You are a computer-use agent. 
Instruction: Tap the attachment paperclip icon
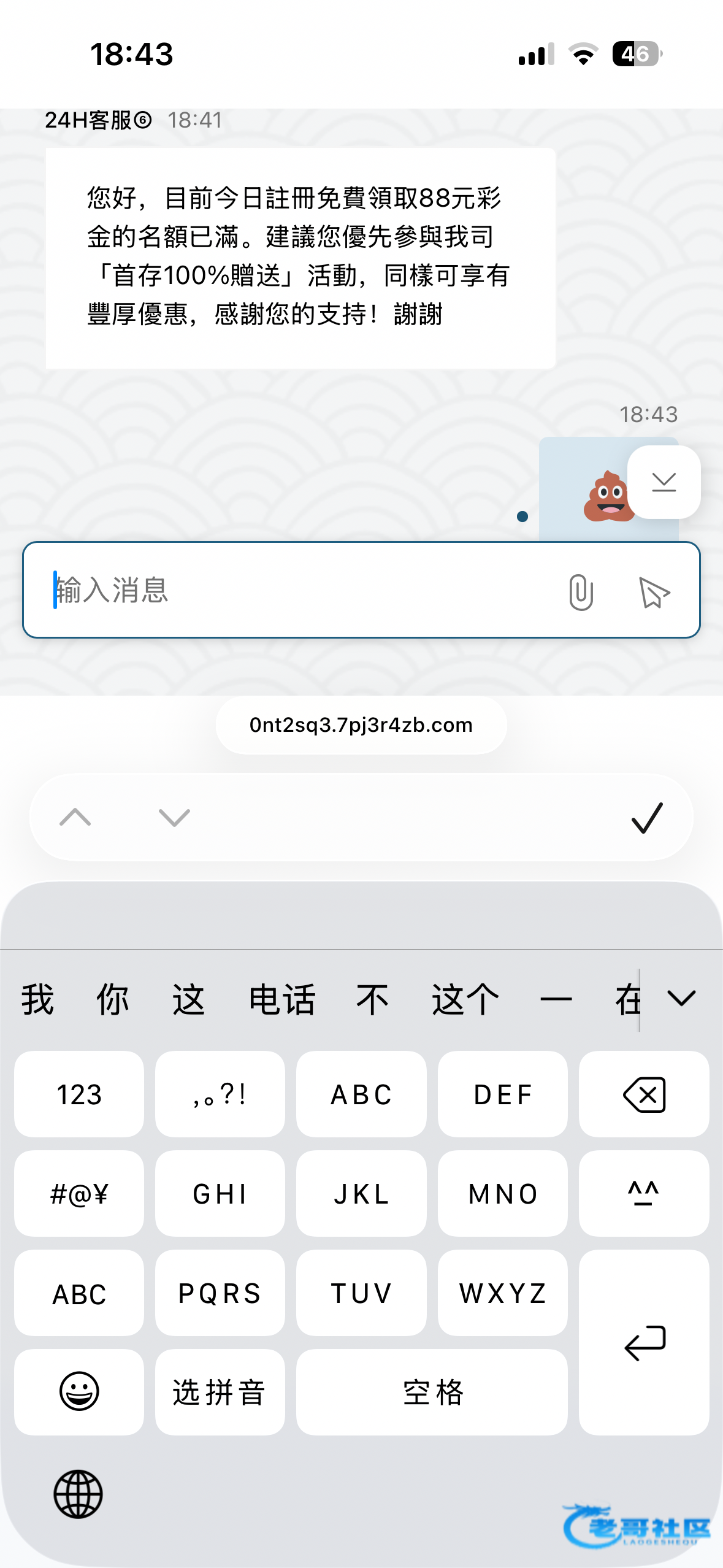(581, 592)
